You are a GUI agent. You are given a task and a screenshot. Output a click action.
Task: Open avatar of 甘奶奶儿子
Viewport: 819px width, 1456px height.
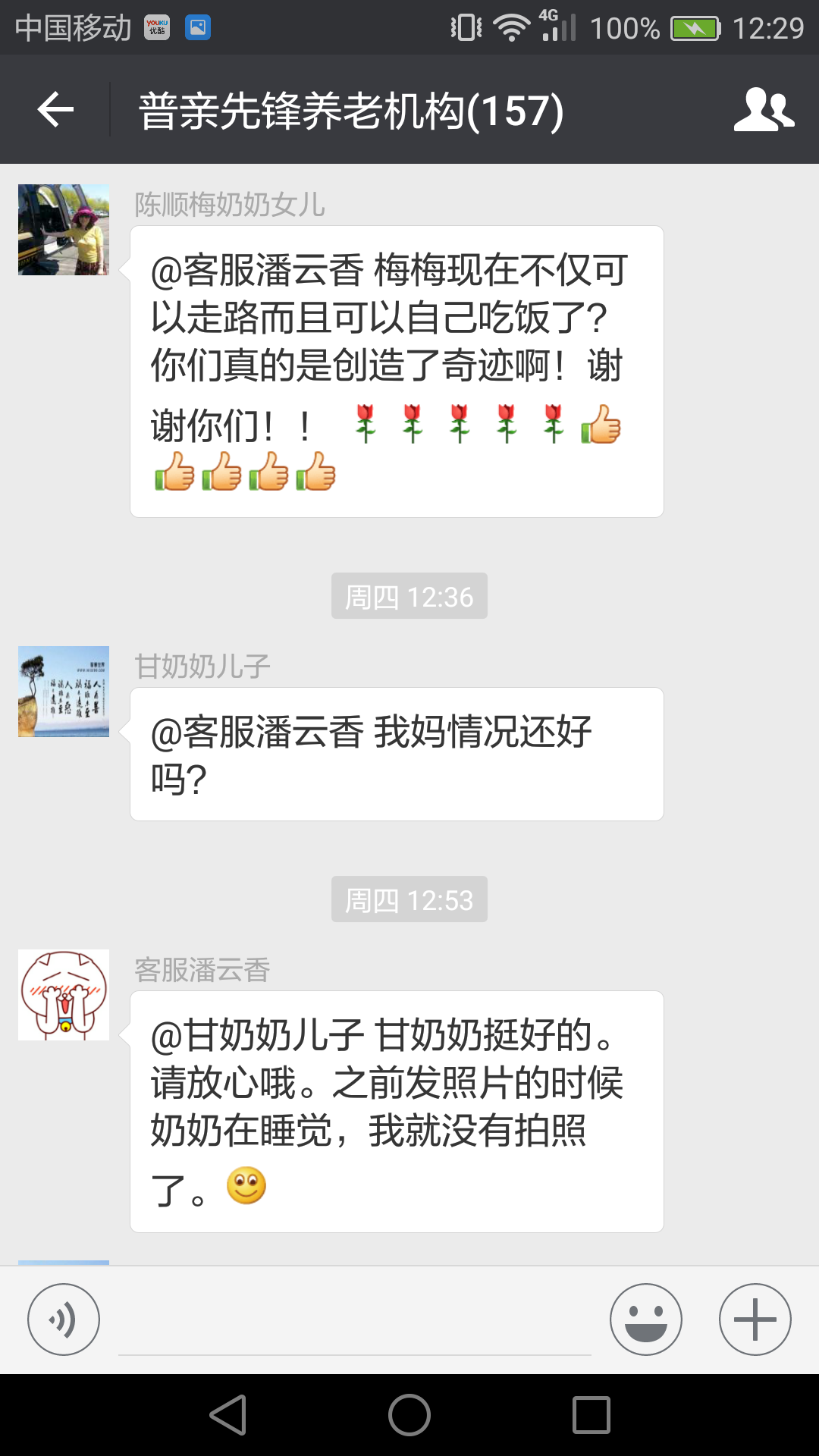click(64, 692)
